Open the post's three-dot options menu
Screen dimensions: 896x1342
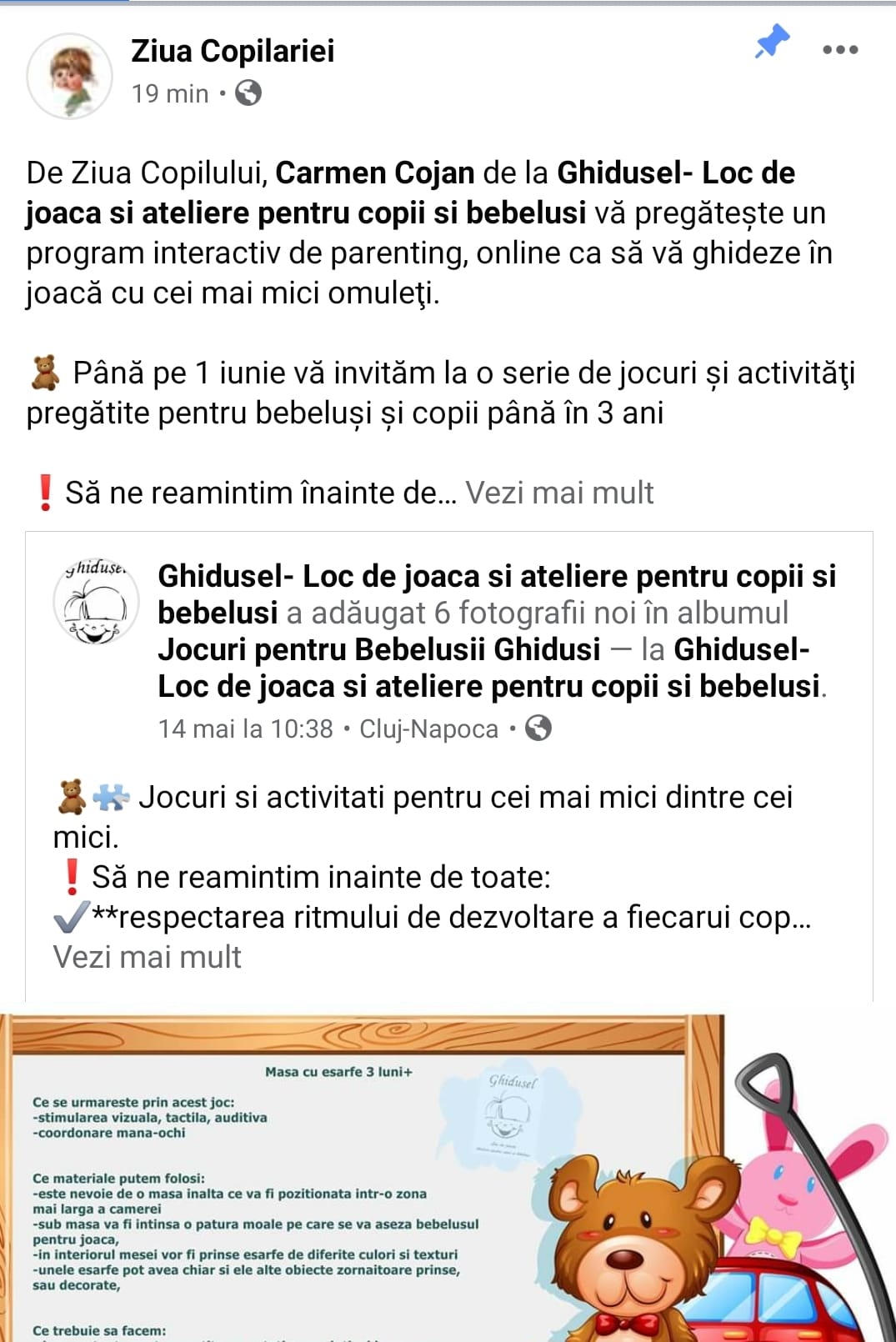[x=840, y=50]
